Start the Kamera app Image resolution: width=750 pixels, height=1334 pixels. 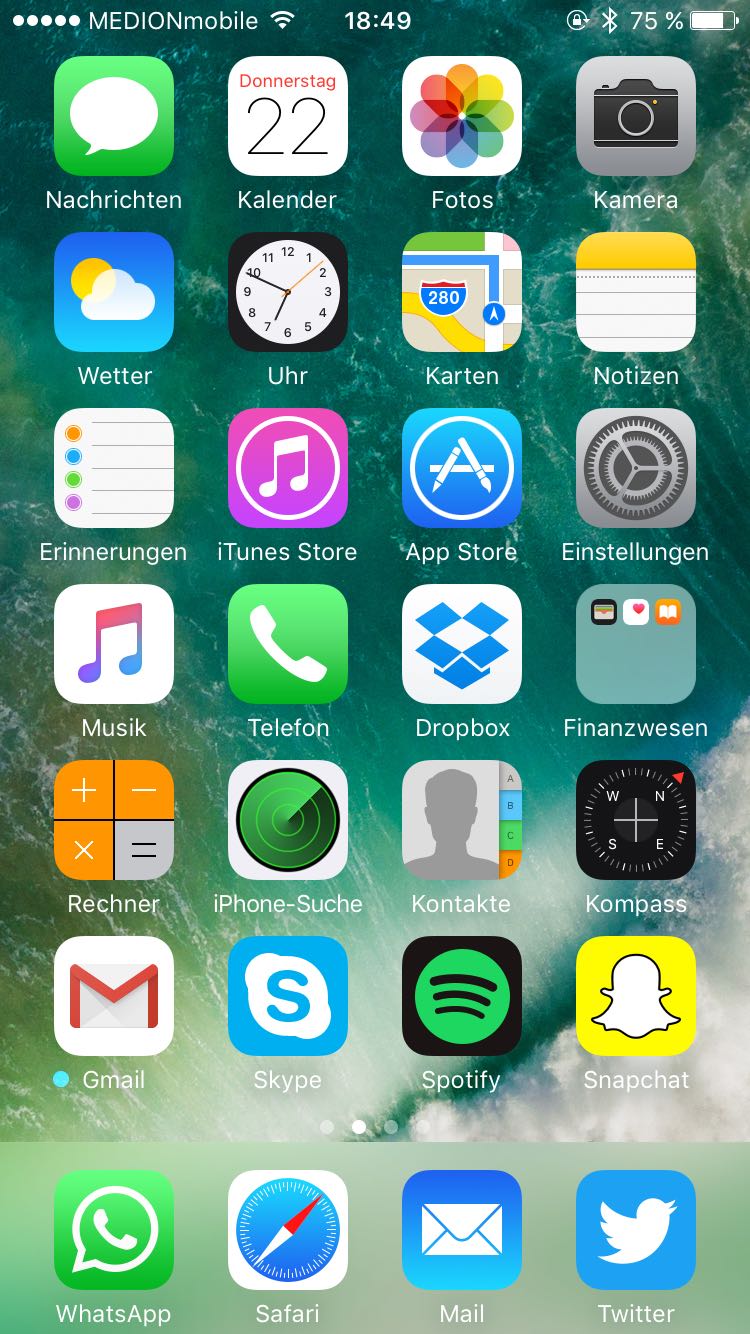(636, 116)
